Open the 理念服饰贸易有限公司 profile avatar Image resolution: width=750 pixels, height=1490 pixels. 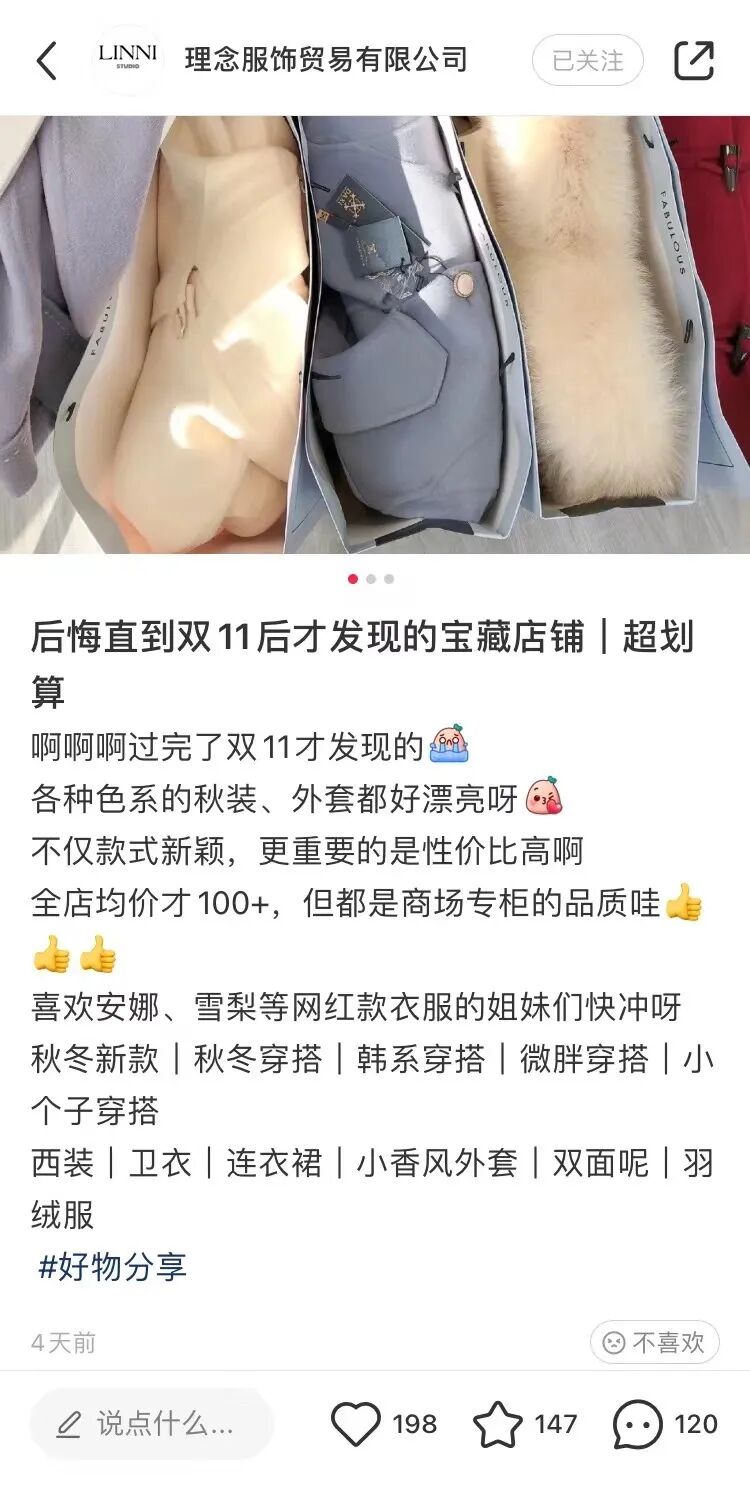point(128,60)
